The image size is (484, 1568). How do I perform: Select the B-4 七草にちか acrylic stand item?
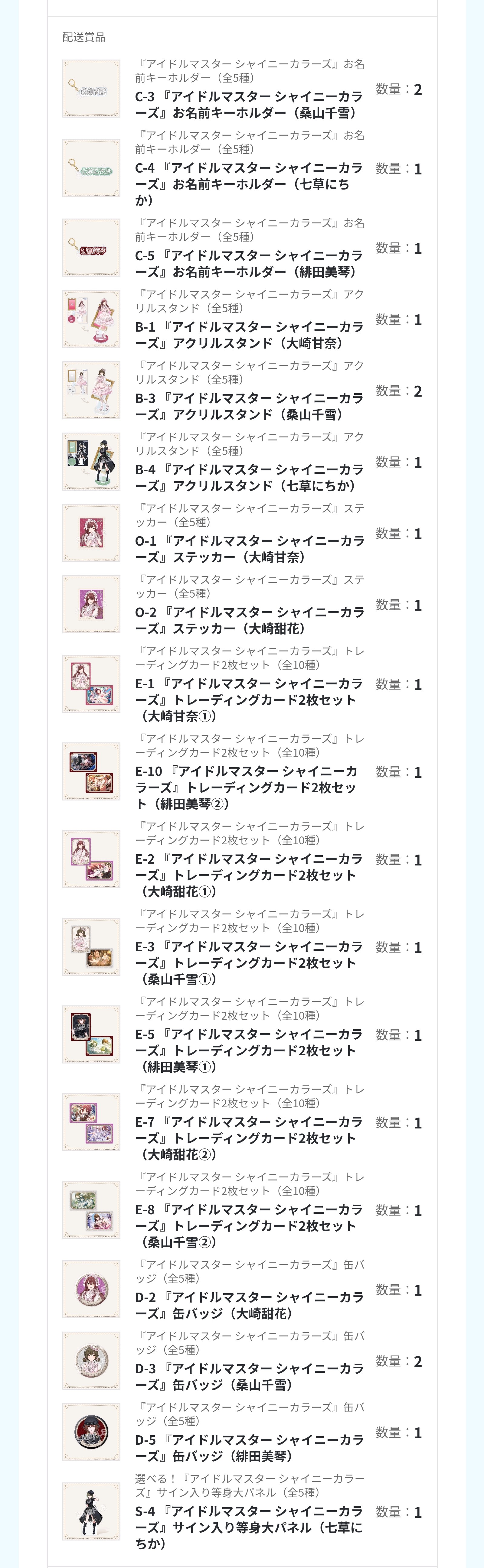[249, 477]
